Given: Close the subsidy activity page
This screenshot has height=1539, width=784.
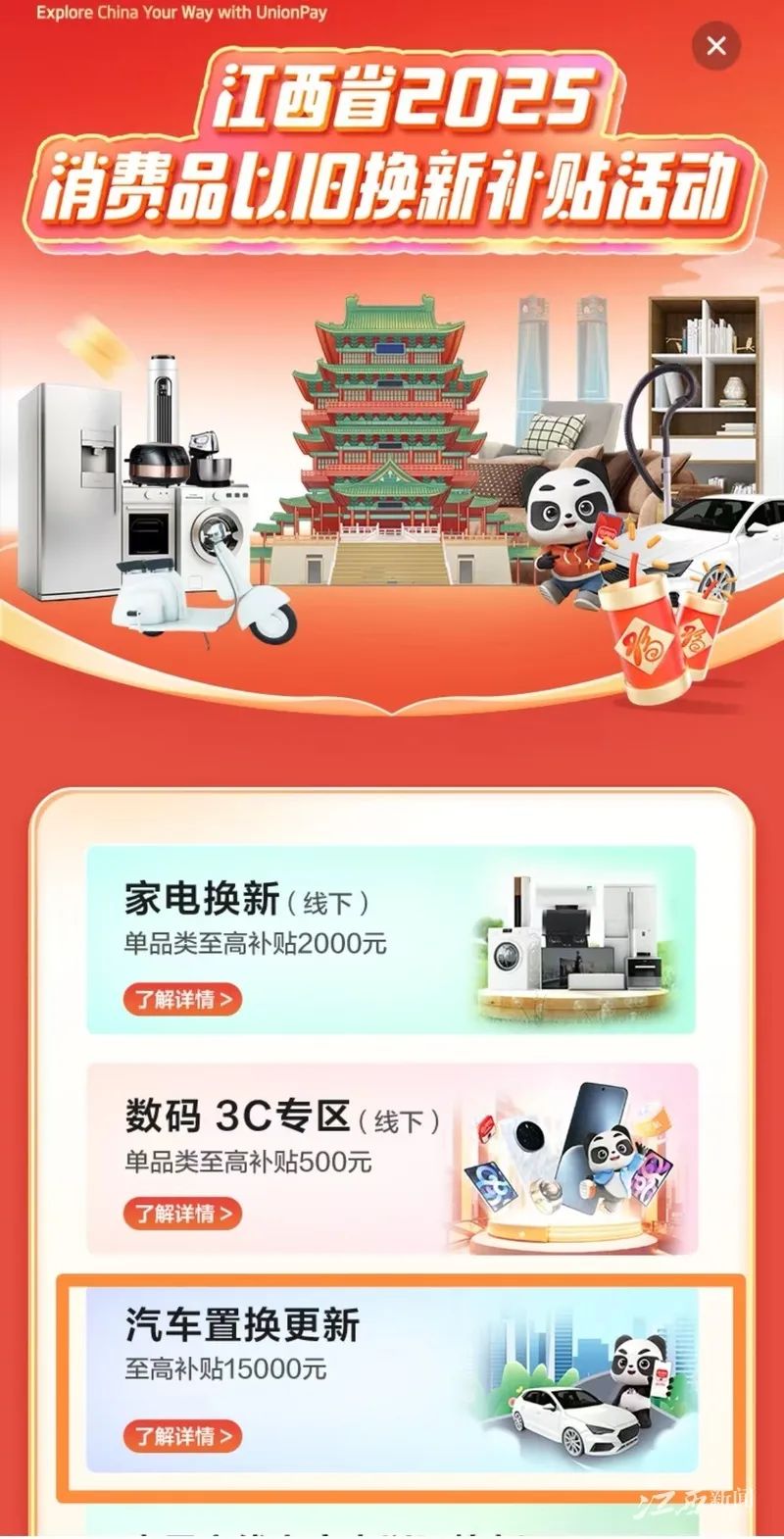Looking at the screenshot, I should click(716, 46).
